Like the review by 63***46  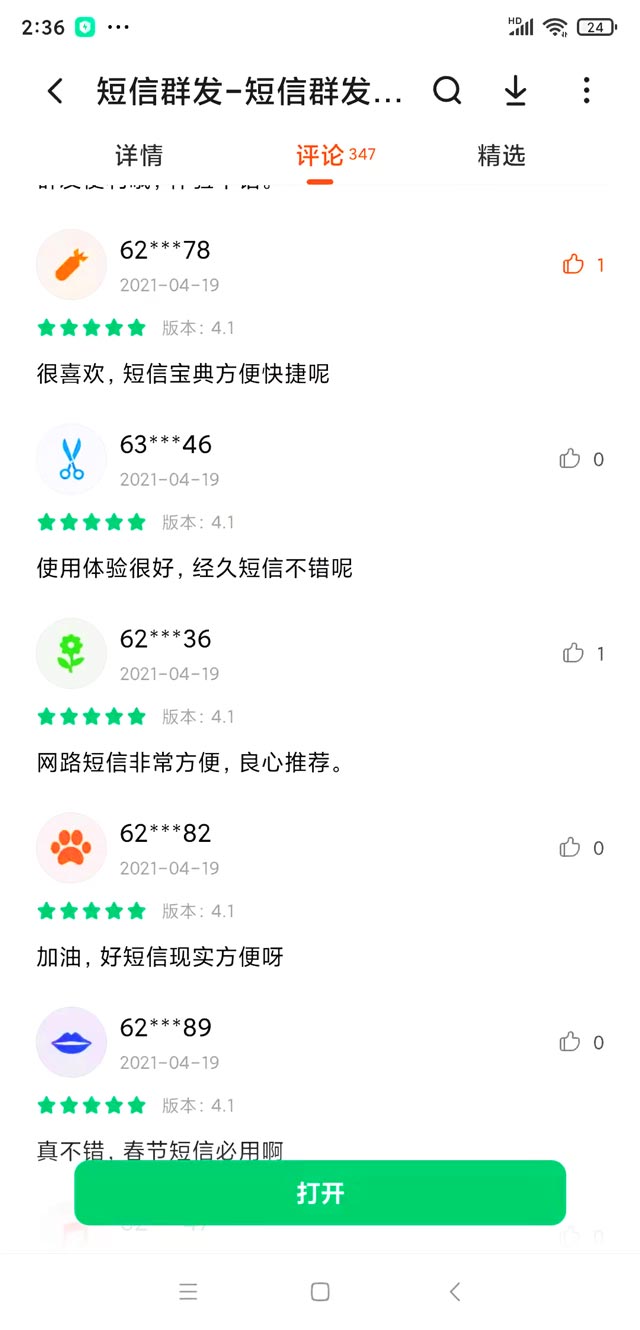pyautogui.click(x=570, y=459)
